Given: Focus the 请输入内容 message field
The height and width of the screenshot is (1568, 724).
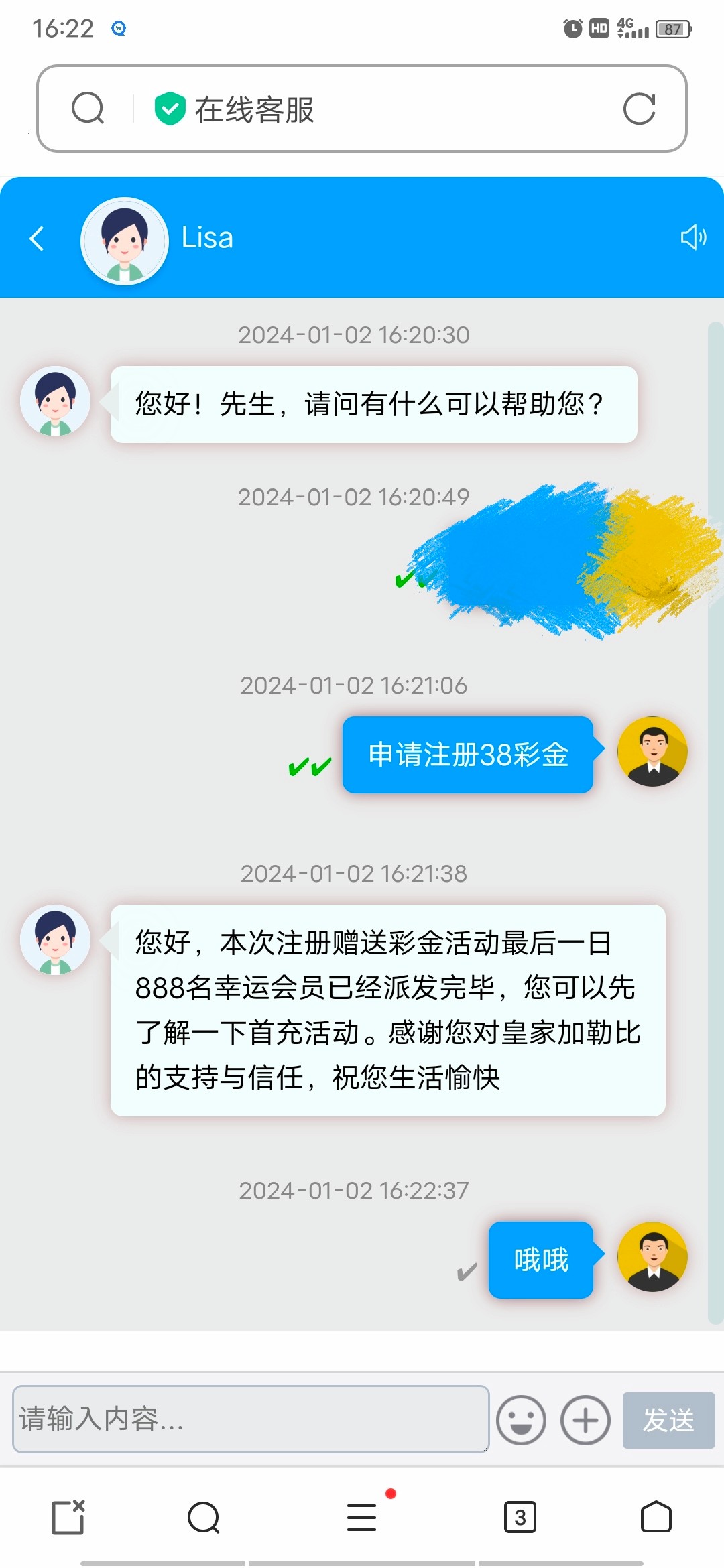Looking at the screenshot, I should (251, 1419).
